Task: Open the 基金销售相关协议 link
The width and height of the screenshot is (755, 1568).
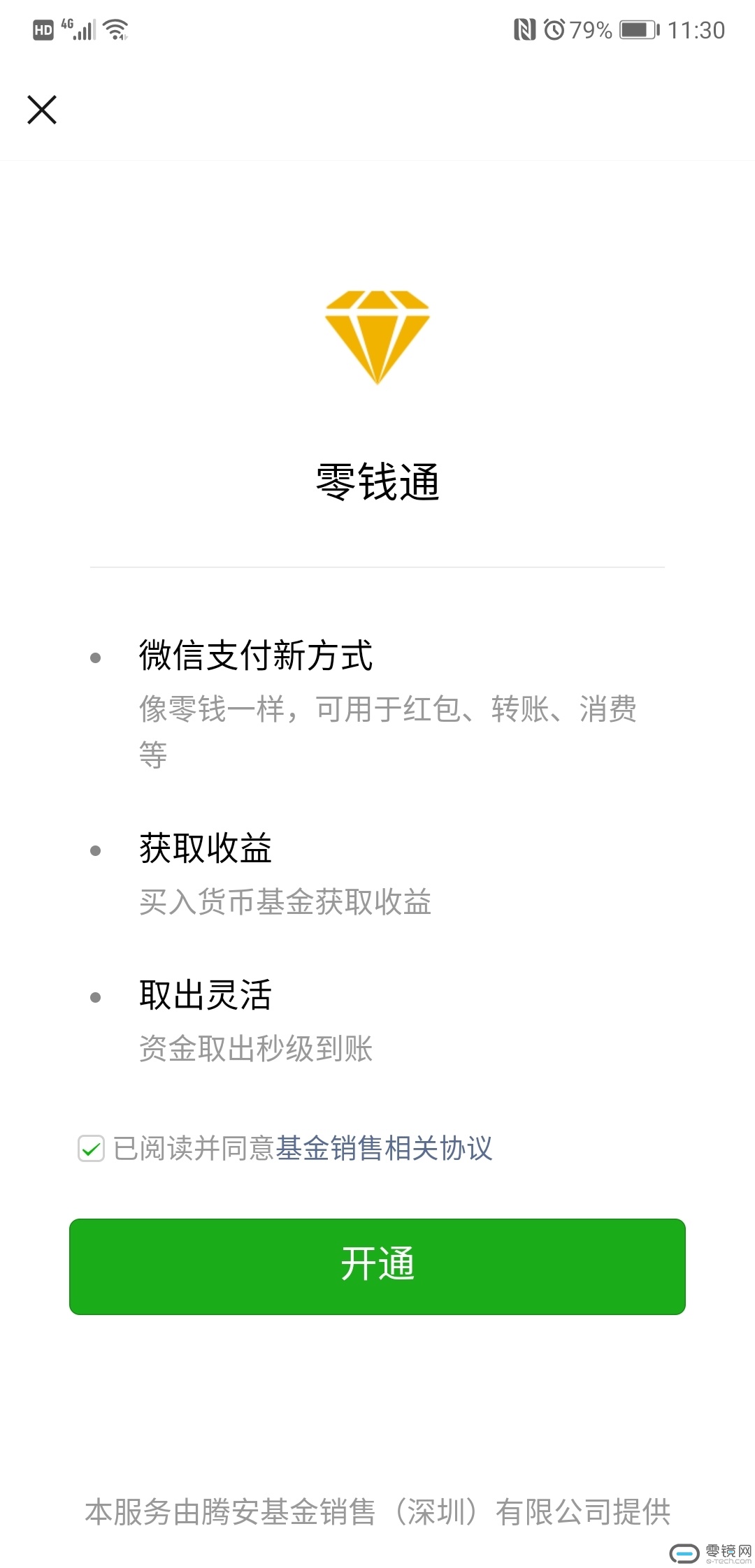Action: 384,1148
